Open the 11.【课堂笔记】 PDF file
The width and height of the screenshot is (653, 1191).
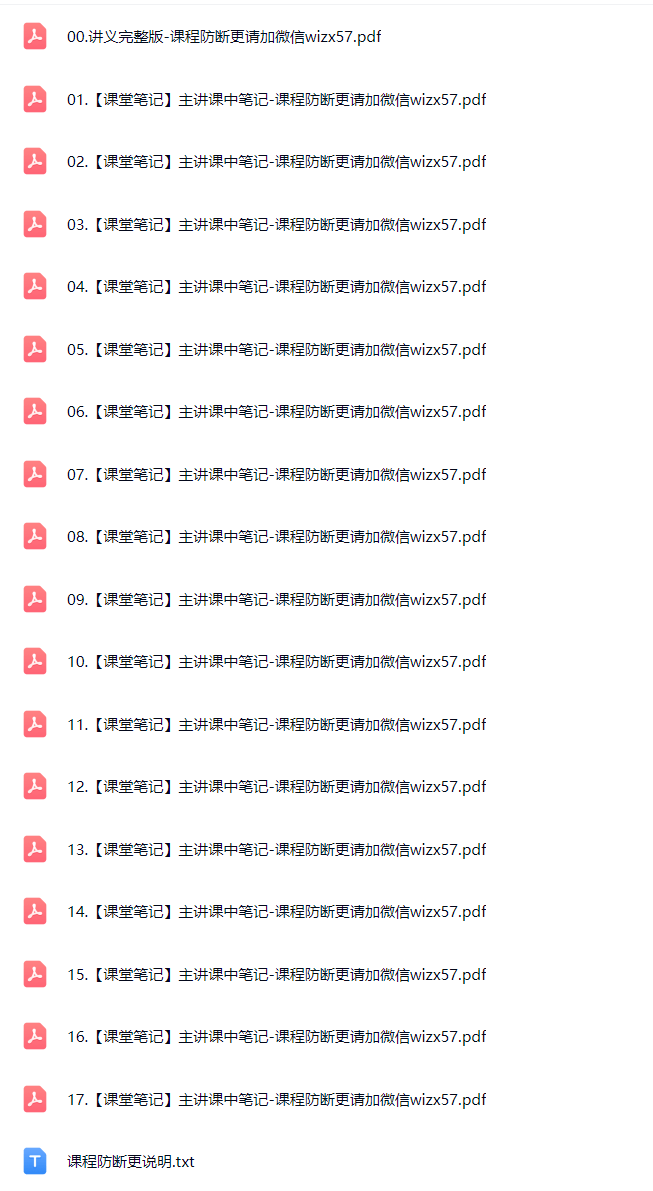[x=276, y=725]
